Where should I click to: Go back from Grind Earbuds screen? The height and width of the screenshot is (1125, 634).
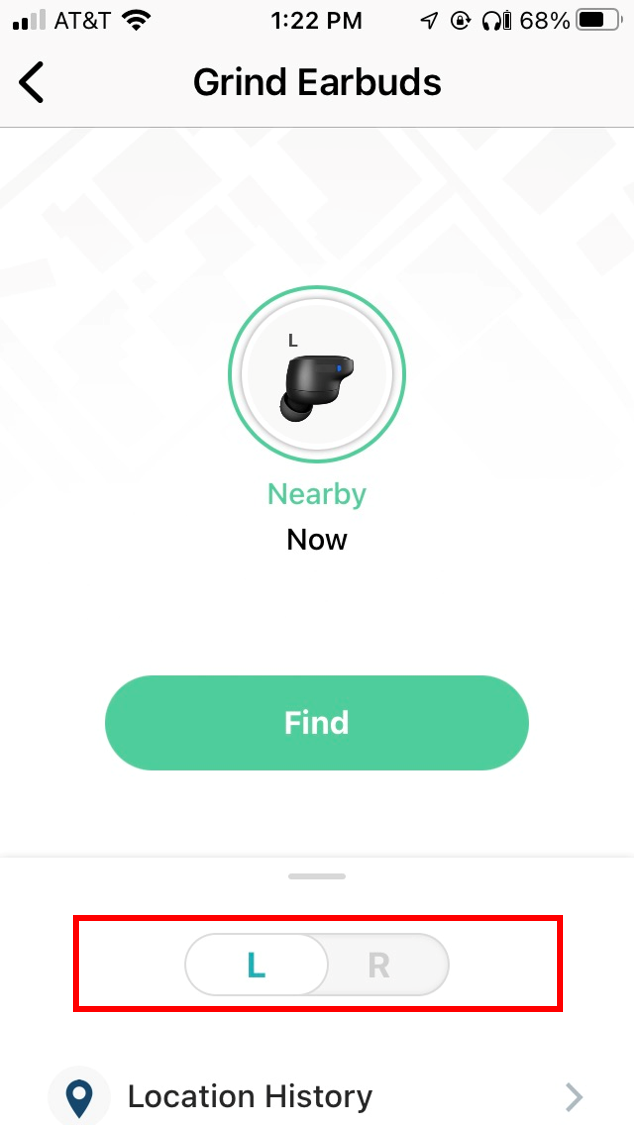pyautogui.click(x=32, y=83)
